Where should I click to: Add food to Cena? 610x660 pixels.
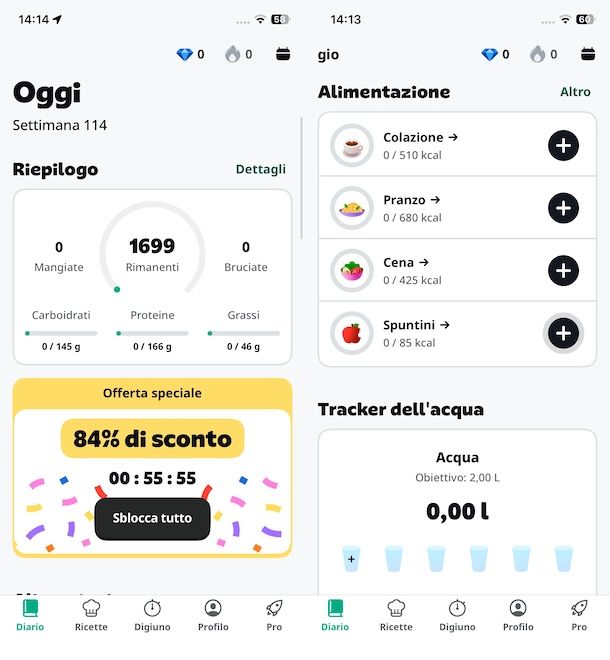(x=563, y=270)
